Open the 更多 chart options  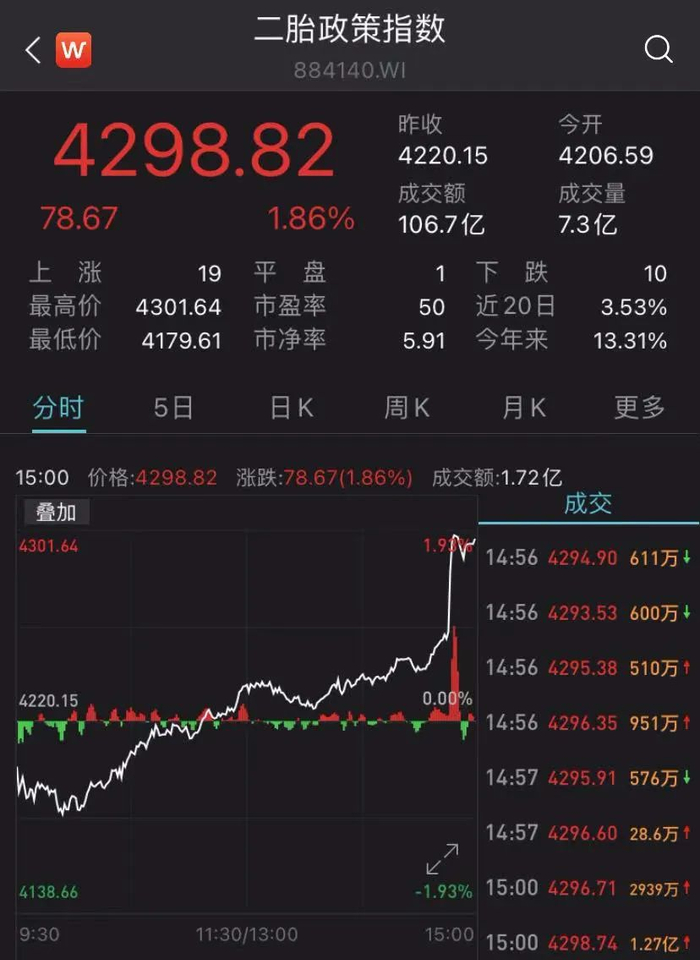tap(640, 408)
